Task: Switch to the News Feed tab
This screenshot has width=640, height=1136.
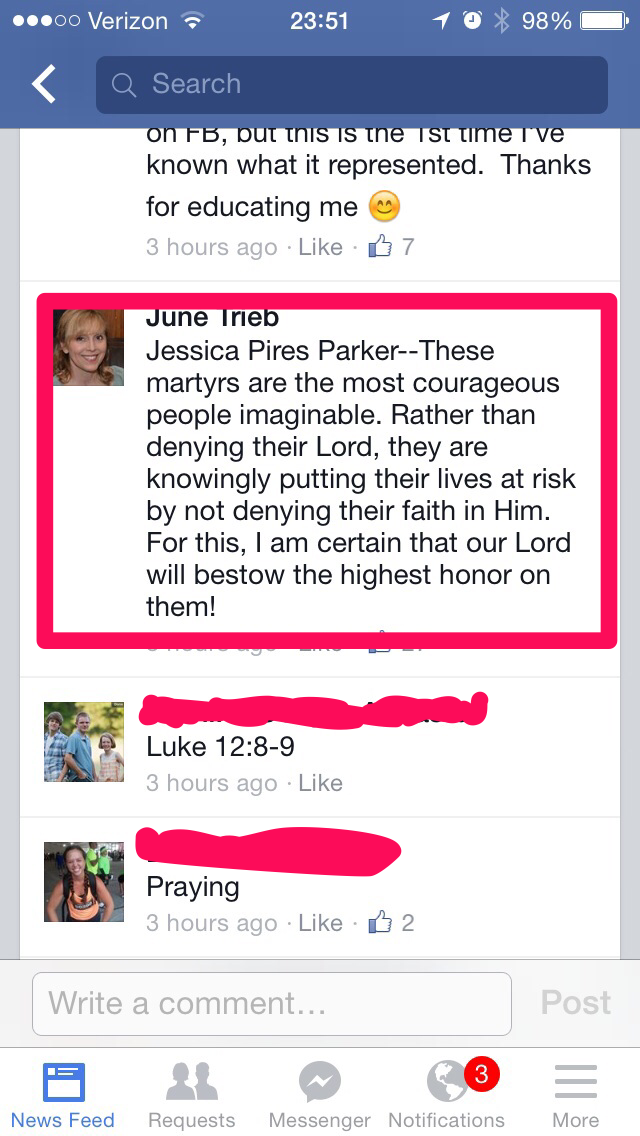Action: [63, 1095]
